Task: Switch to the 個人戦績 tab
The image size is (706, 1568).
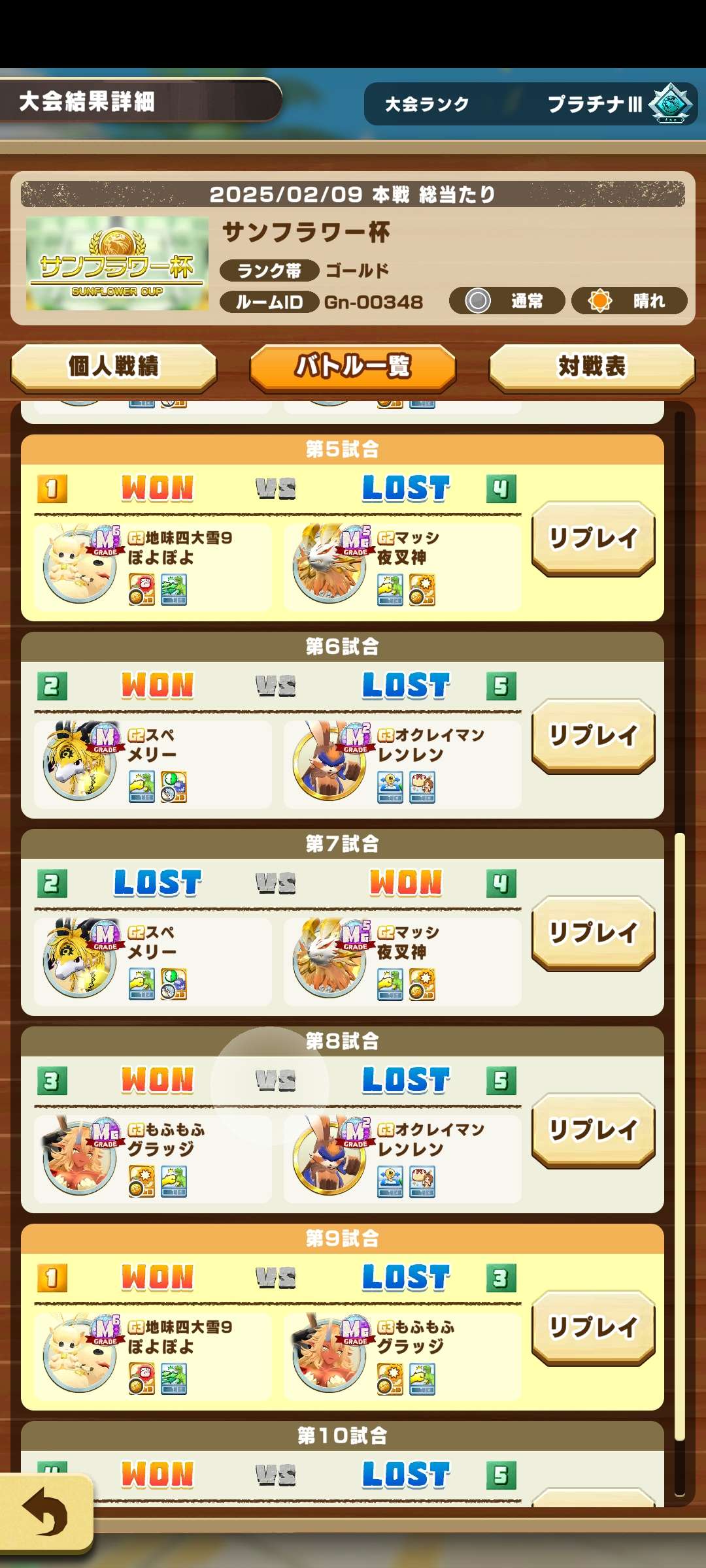Action: 113,367
